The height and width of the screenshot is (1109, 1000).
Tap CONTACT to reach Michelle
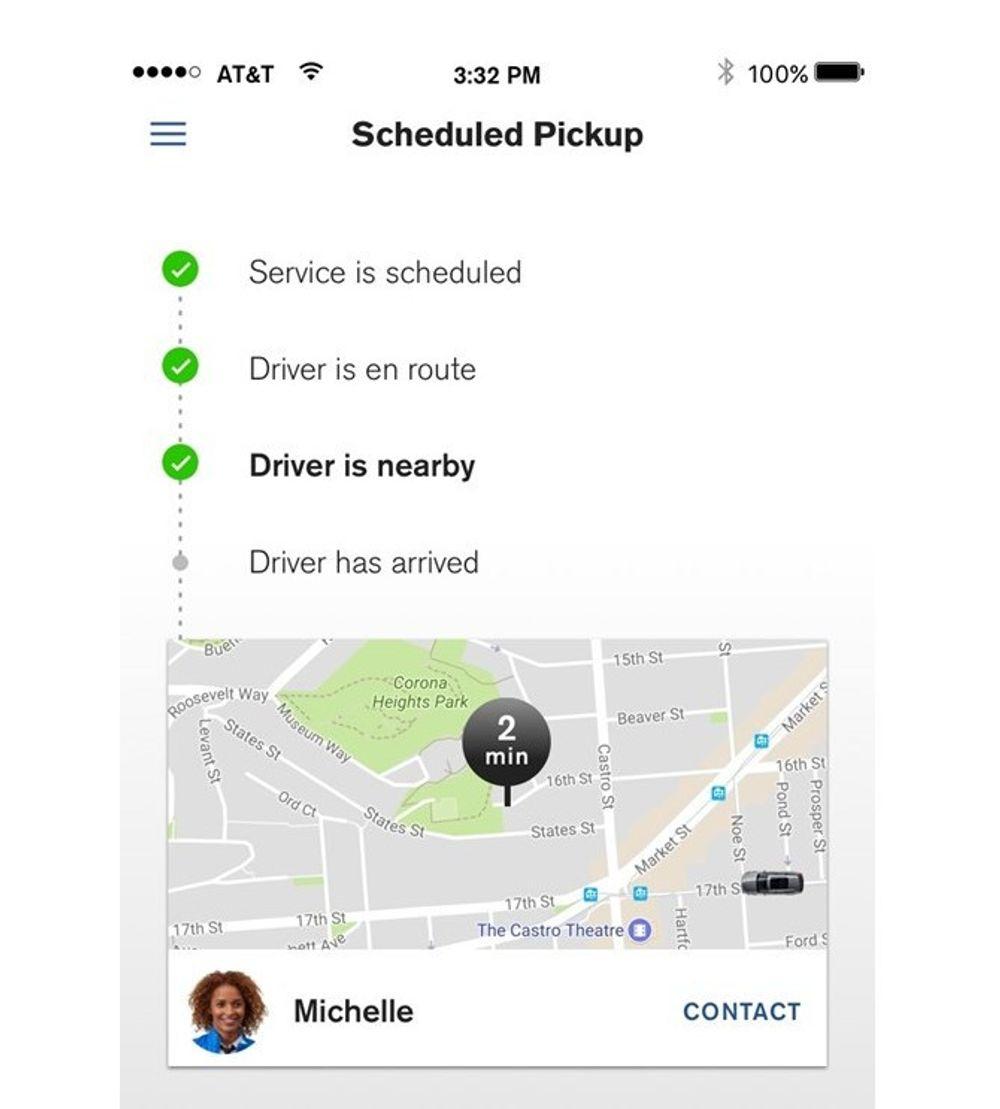click(x=741, y=1011)
